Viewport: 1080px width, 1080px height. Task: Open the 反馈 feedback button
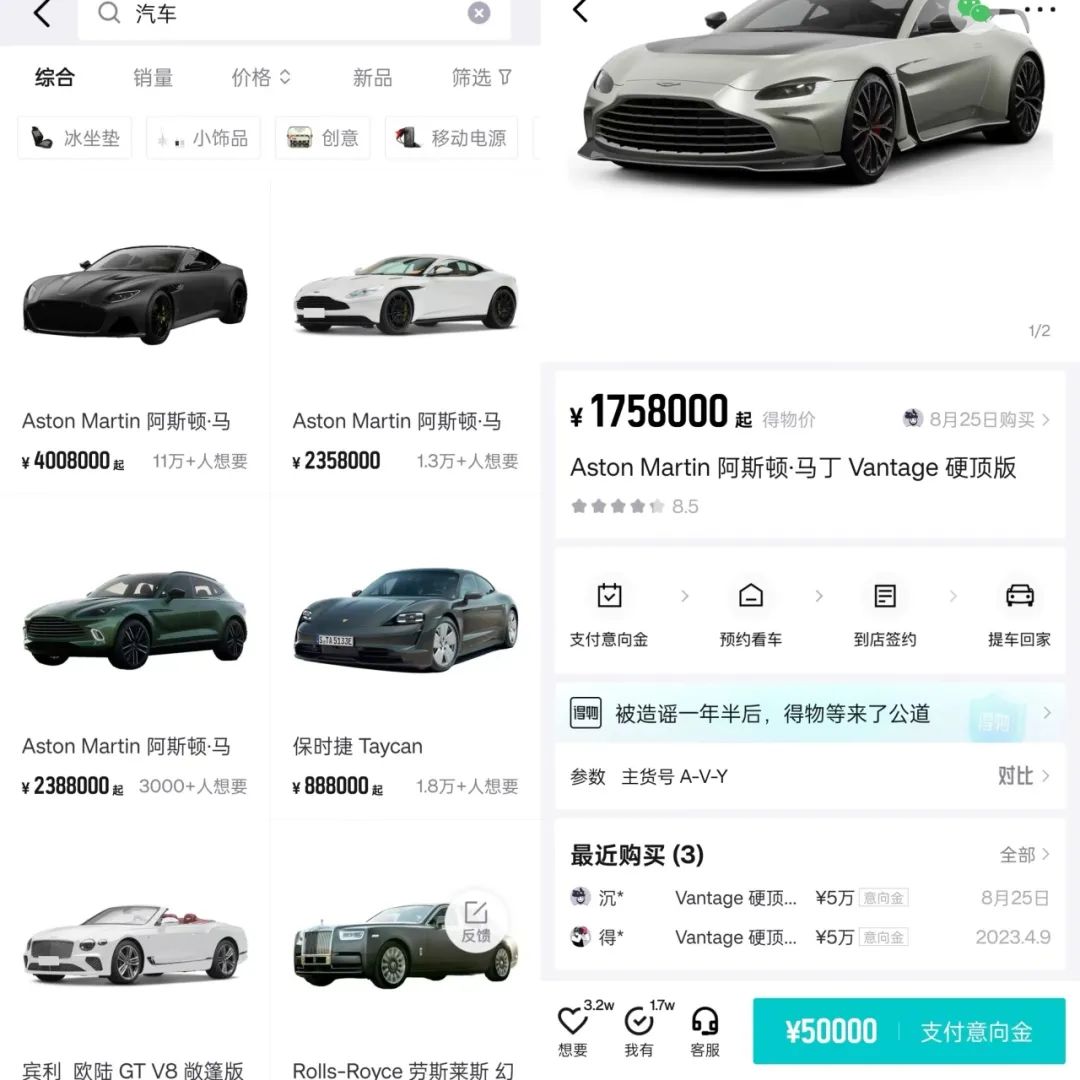pyautogui.click(x=476, y=921)
